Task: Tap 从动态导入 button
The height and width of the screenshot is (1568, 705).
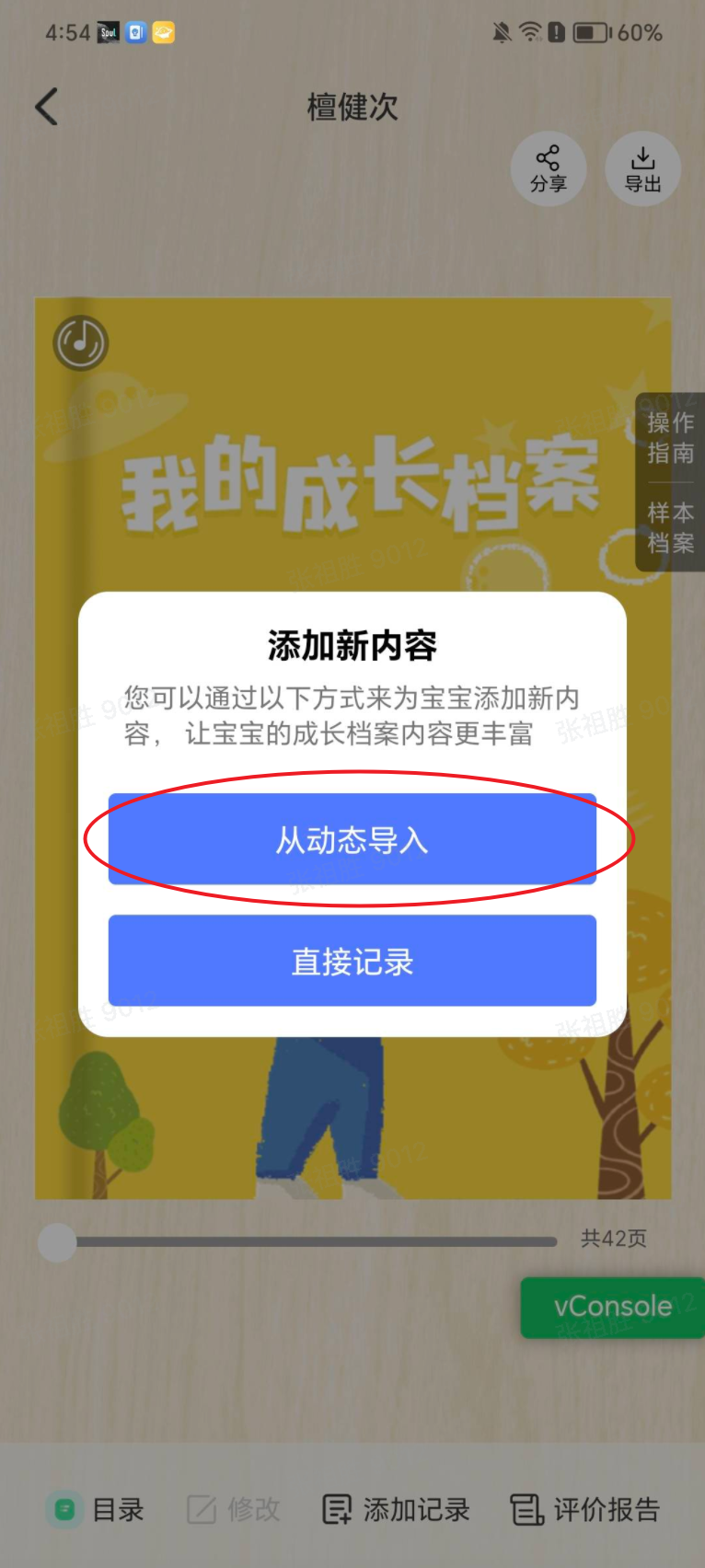Action: pos(352,839)
